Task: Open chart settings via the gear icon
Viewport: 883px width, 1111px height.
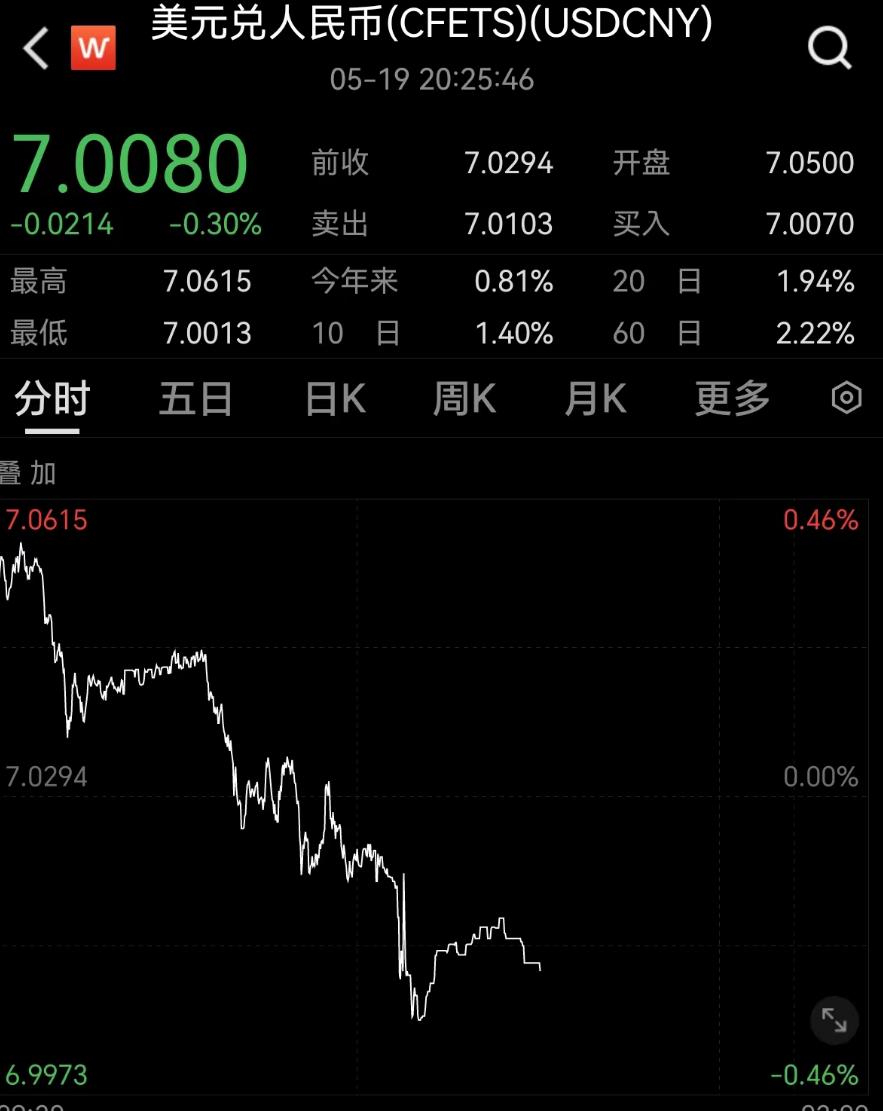Action: click(x=845, y=397)
